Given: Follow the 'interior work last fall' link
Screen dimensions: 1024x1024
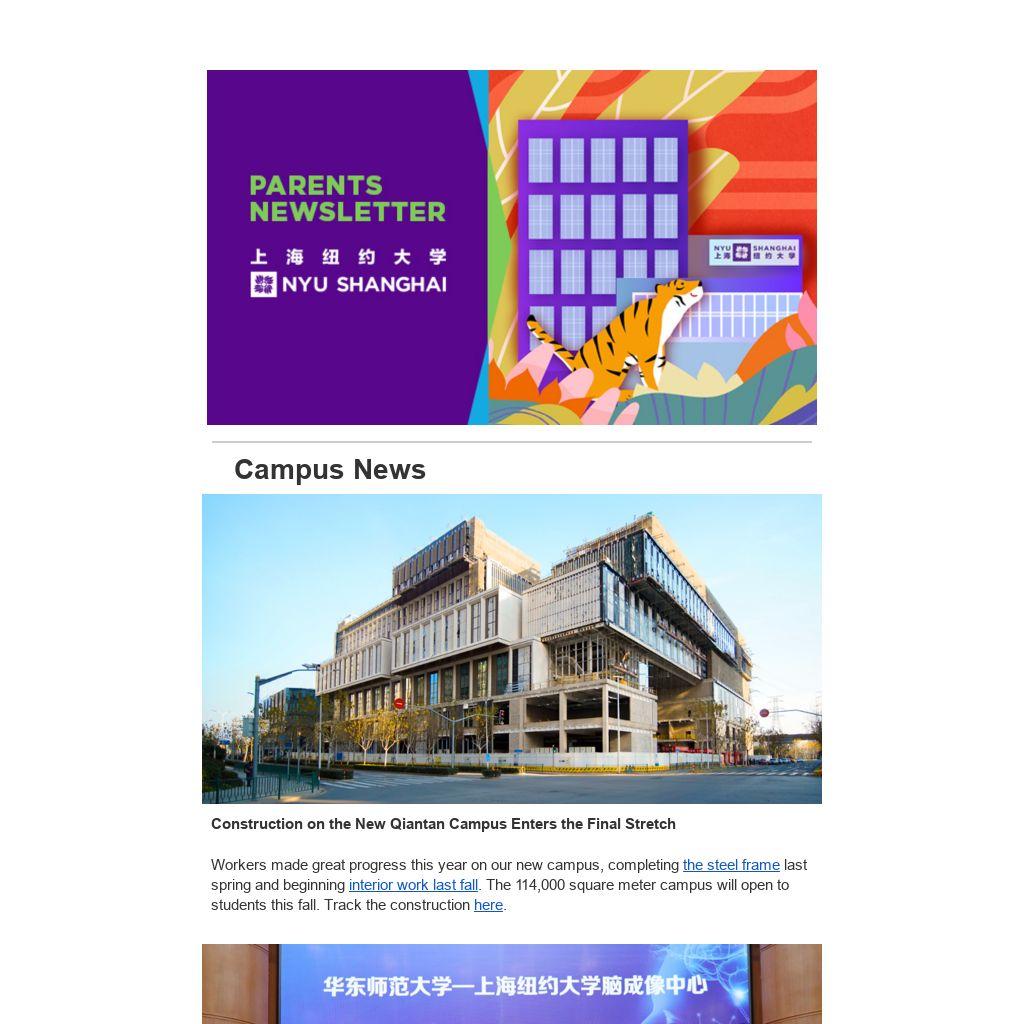Looking at the screenshot, I should tap(413, 885).
